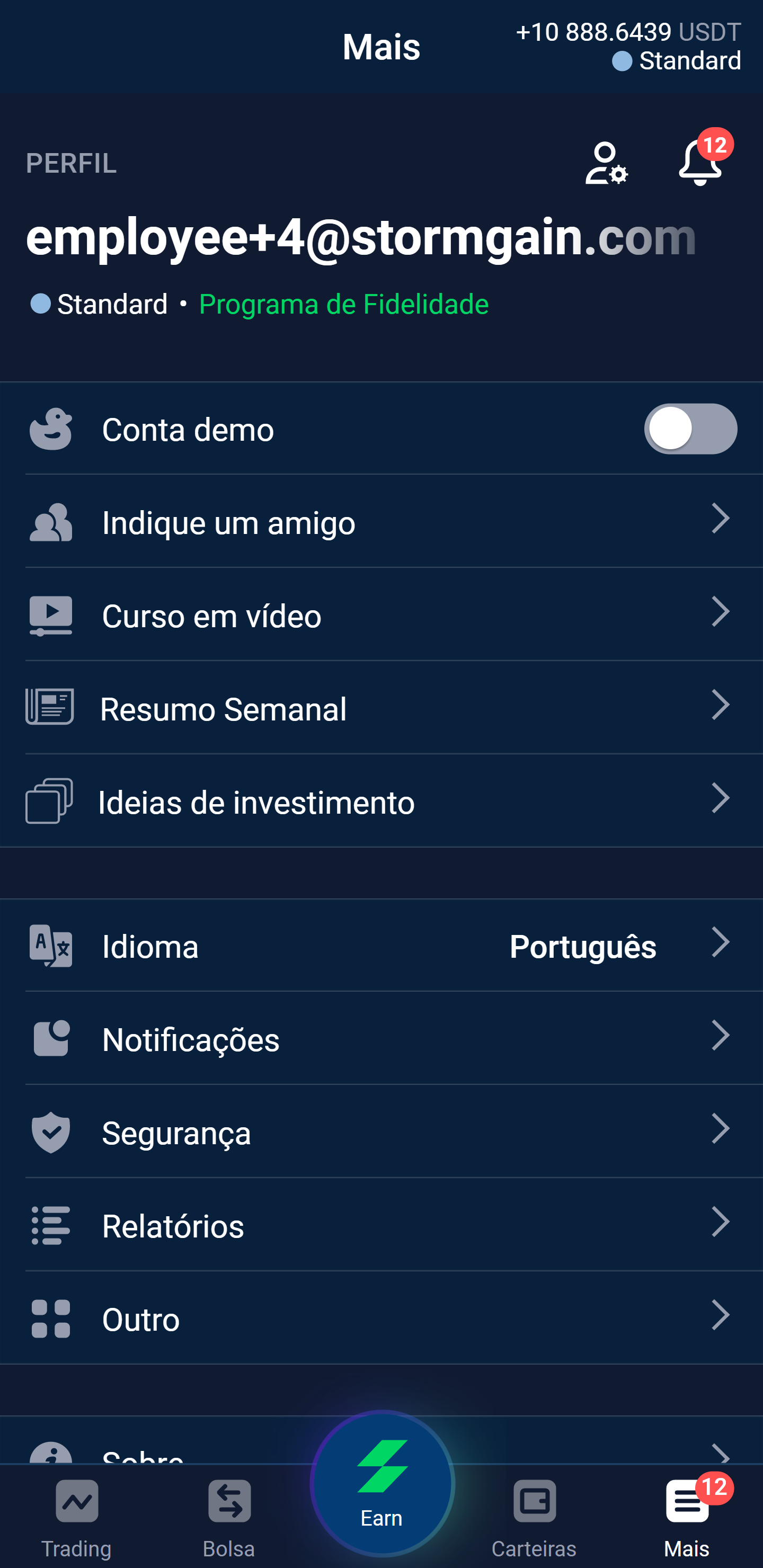Open Curso em vídeo
This screenshot has height=1568, width=763.
[x=381, y=615]
